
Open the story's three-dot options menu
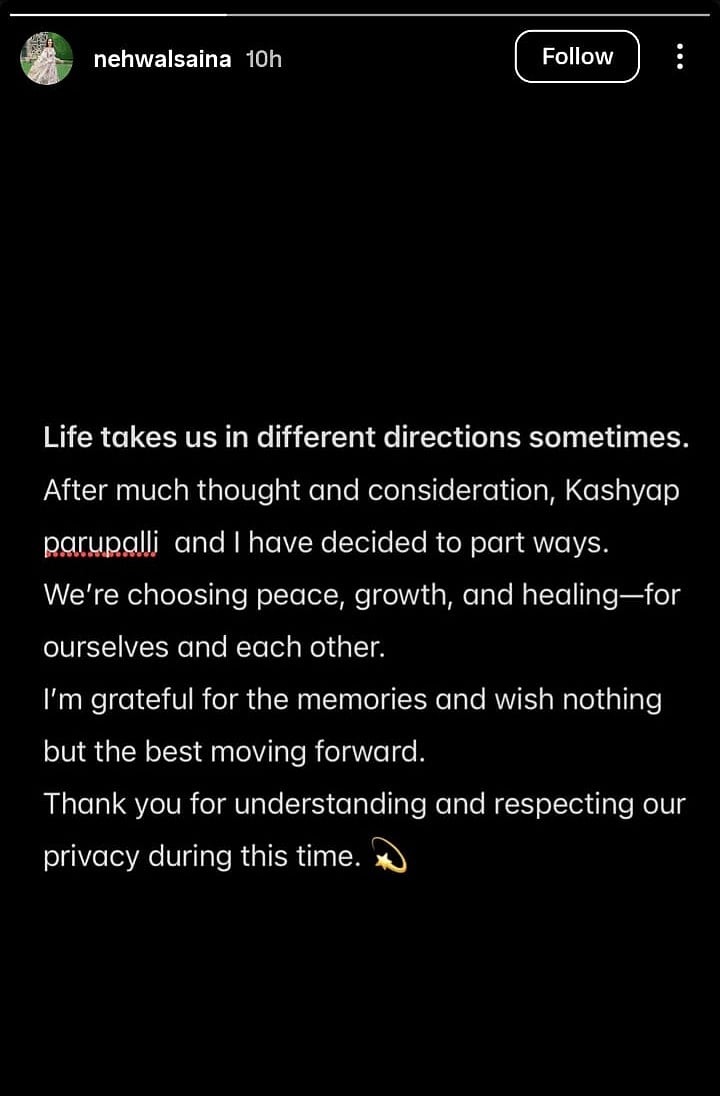coord(680,57)
